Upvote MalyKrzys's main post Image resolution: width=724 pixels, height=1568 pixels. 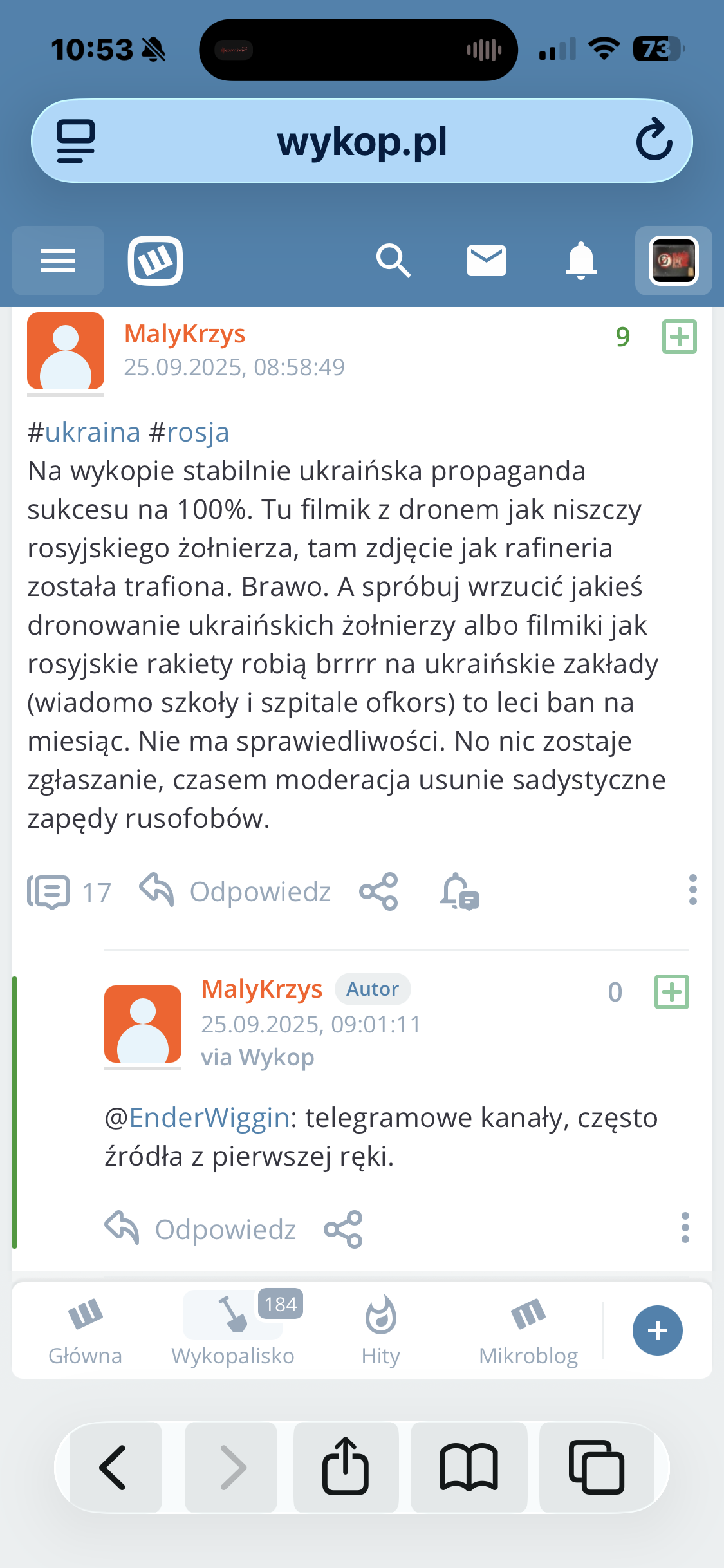click(x=680, y=337)
